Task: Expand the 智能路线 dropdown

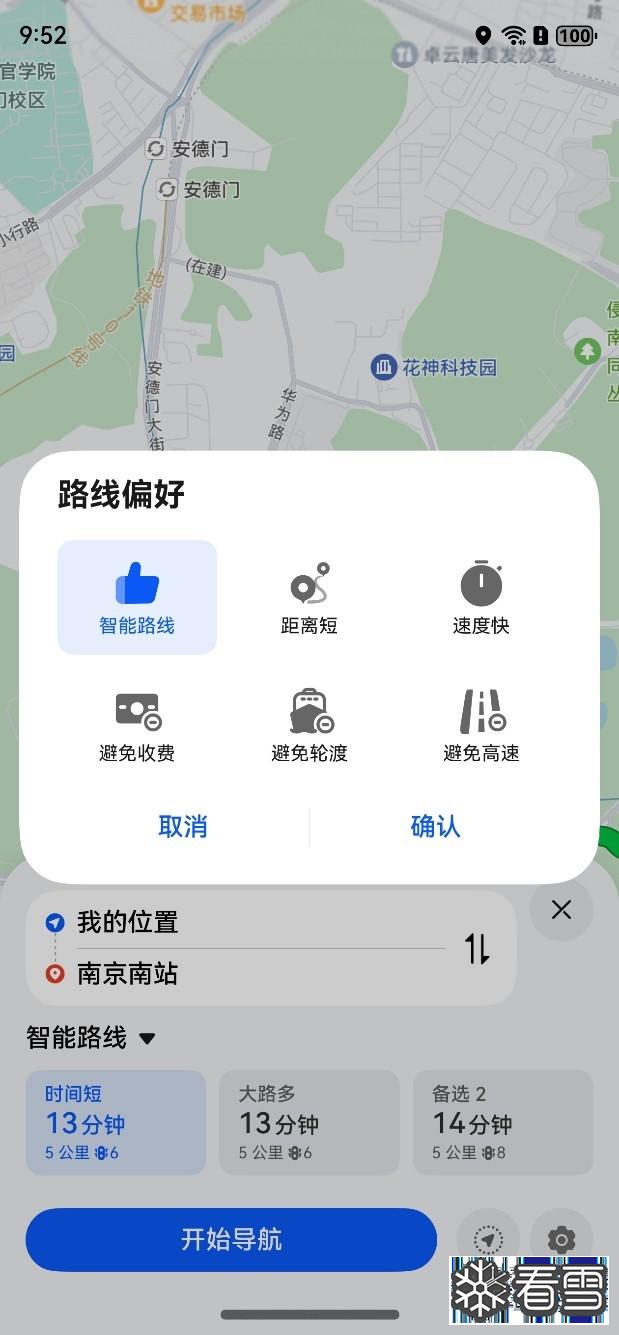Action: [92, 1038]
